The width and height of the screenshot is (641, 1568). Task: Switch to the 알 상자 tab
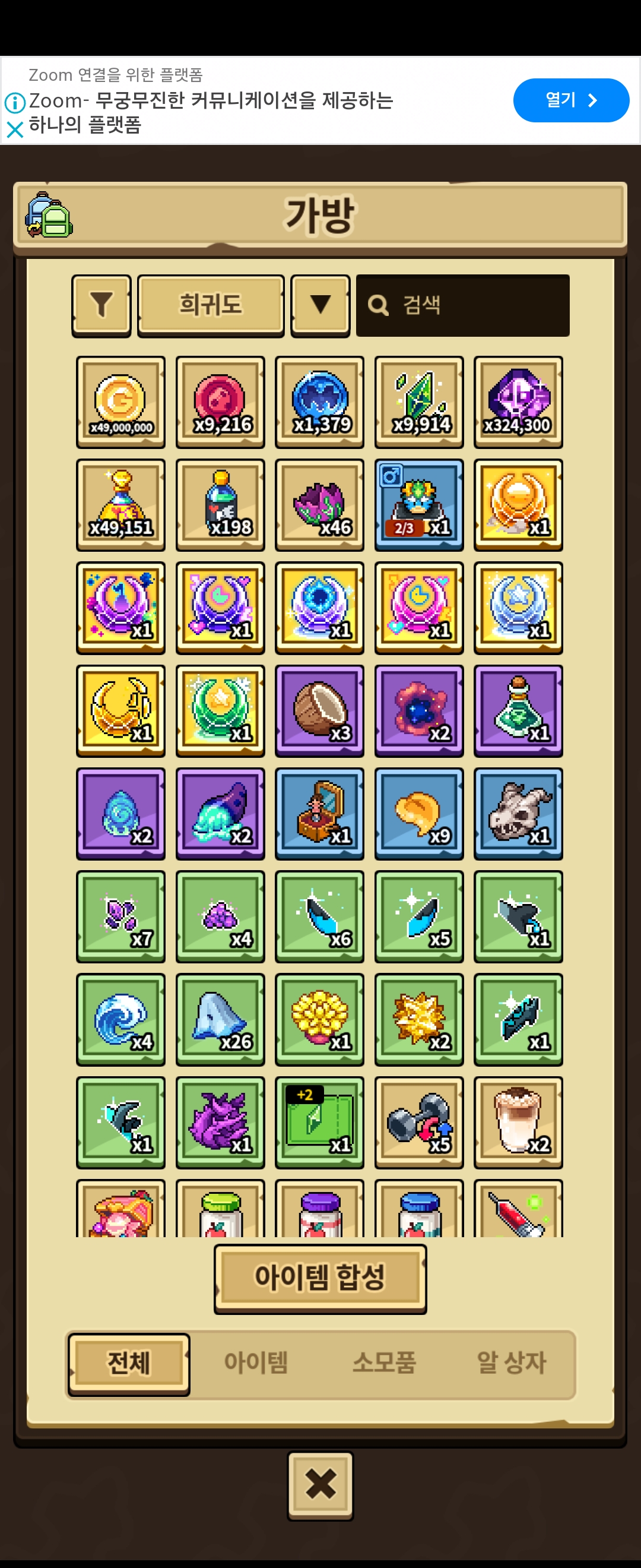tap(512, 1363)
